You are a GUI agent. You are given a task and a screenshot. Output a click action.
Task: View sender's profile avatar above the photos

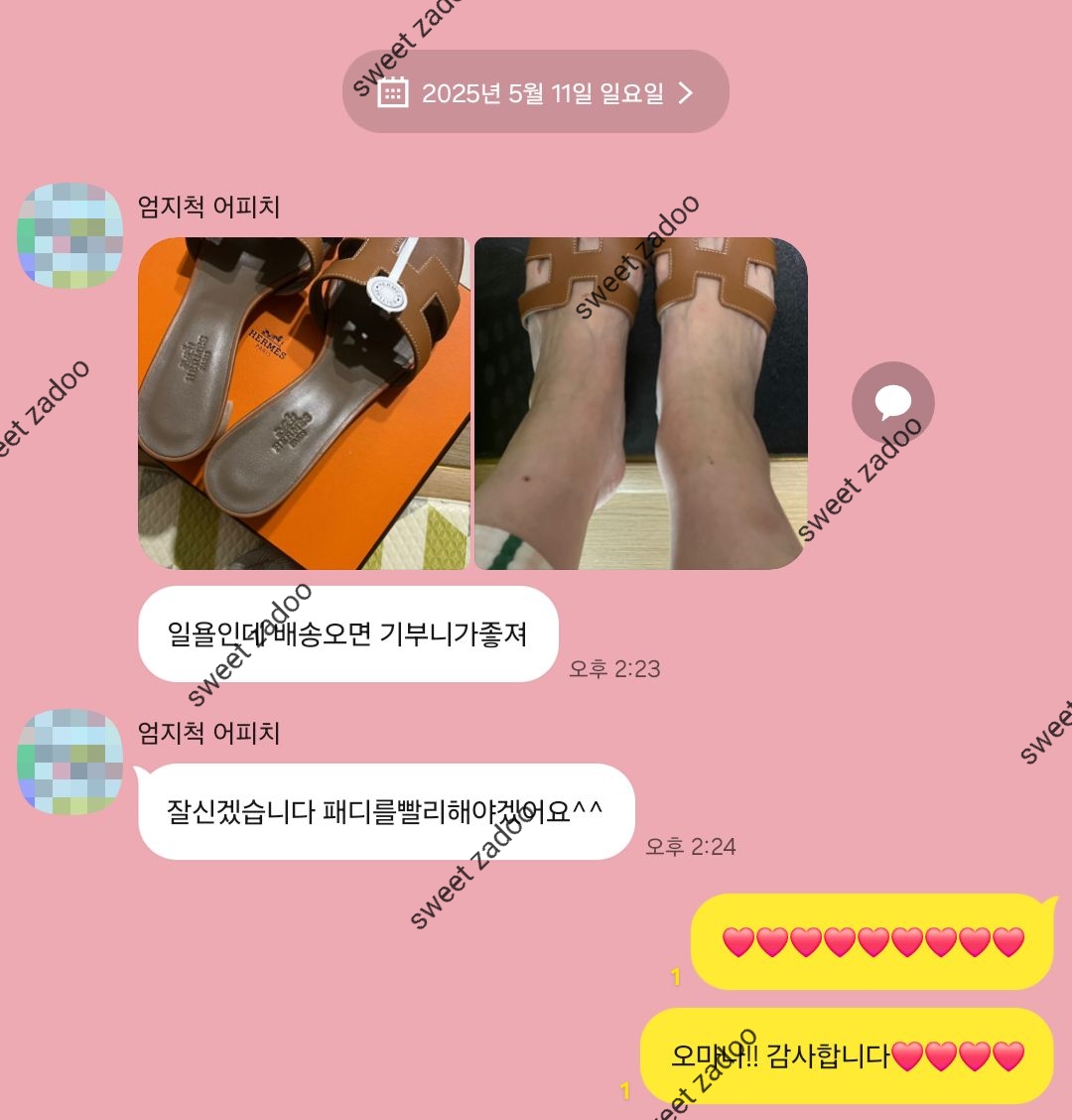pos(70,235)
